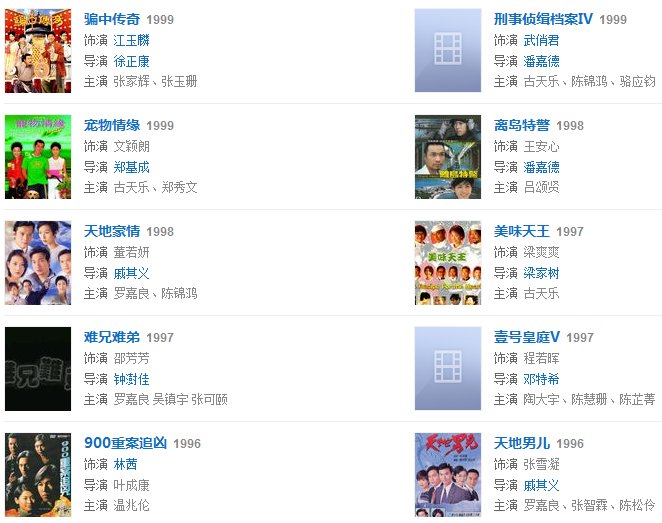This screenshot has width=662, height=523.
Task: View director 郑基成's page
Action: [x=131, y=167]
